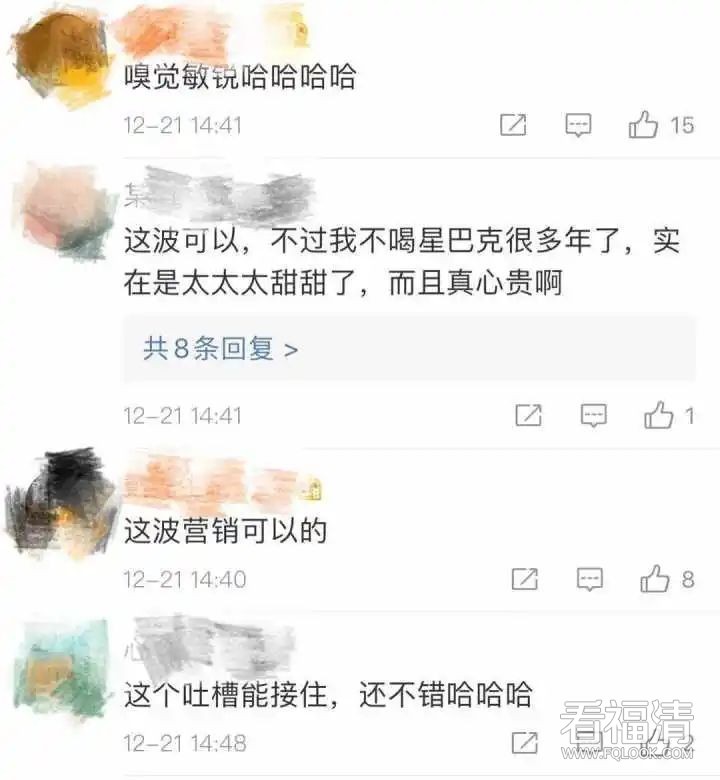The width and height of the screenshot is (720, 780).
Task: Reply to the comment '这波营销可以的'
Action: [x=590, y=578]
